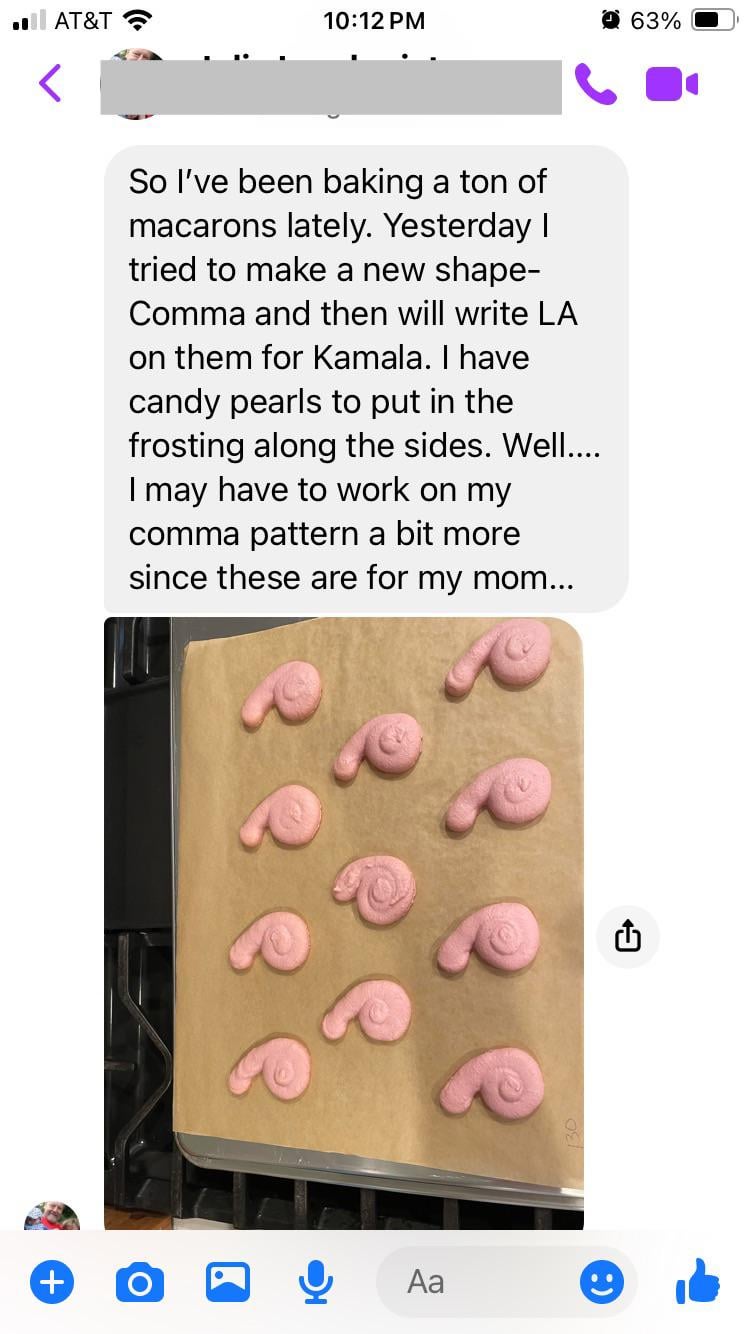Go back to the chat list
Screen dimensions: 750x1334
click(x=50, y=84)
